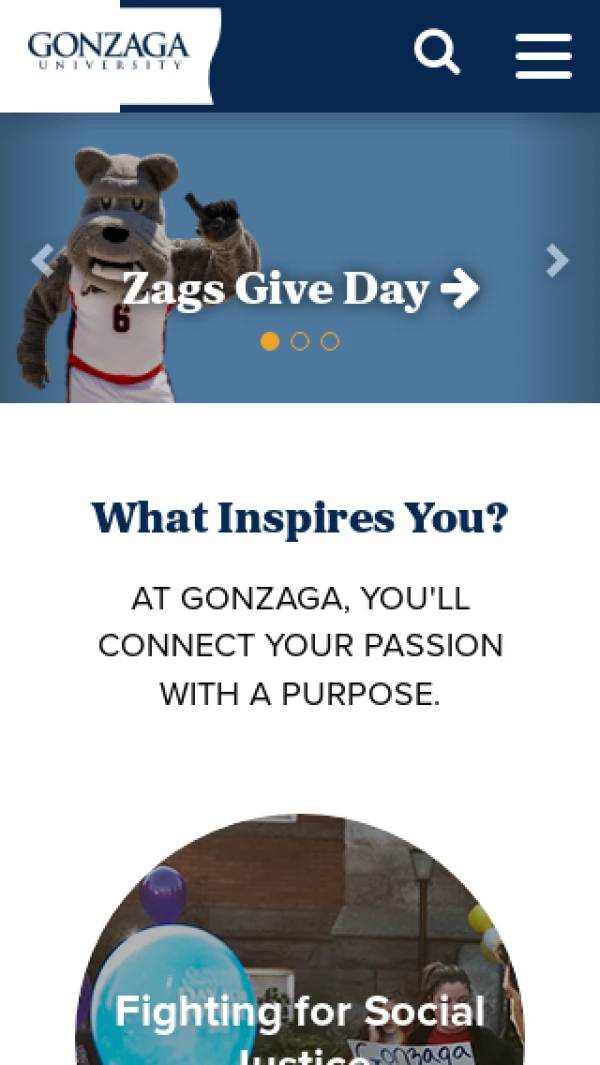The image size is (600, 1065).
Task: Jump to the second carousel slide dot
Action: pos(300,341)
